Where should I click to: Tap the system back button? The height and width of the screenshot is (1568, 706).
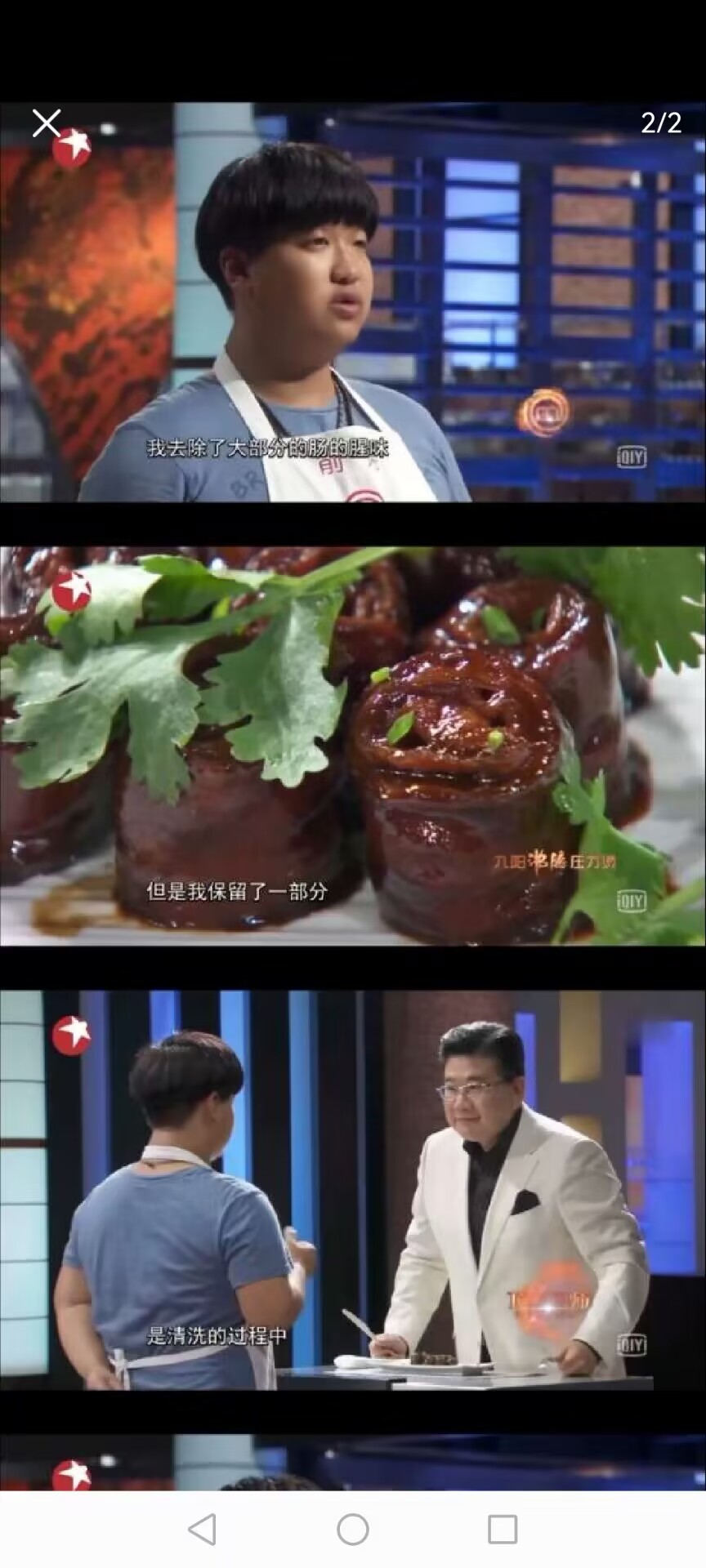202,1529
